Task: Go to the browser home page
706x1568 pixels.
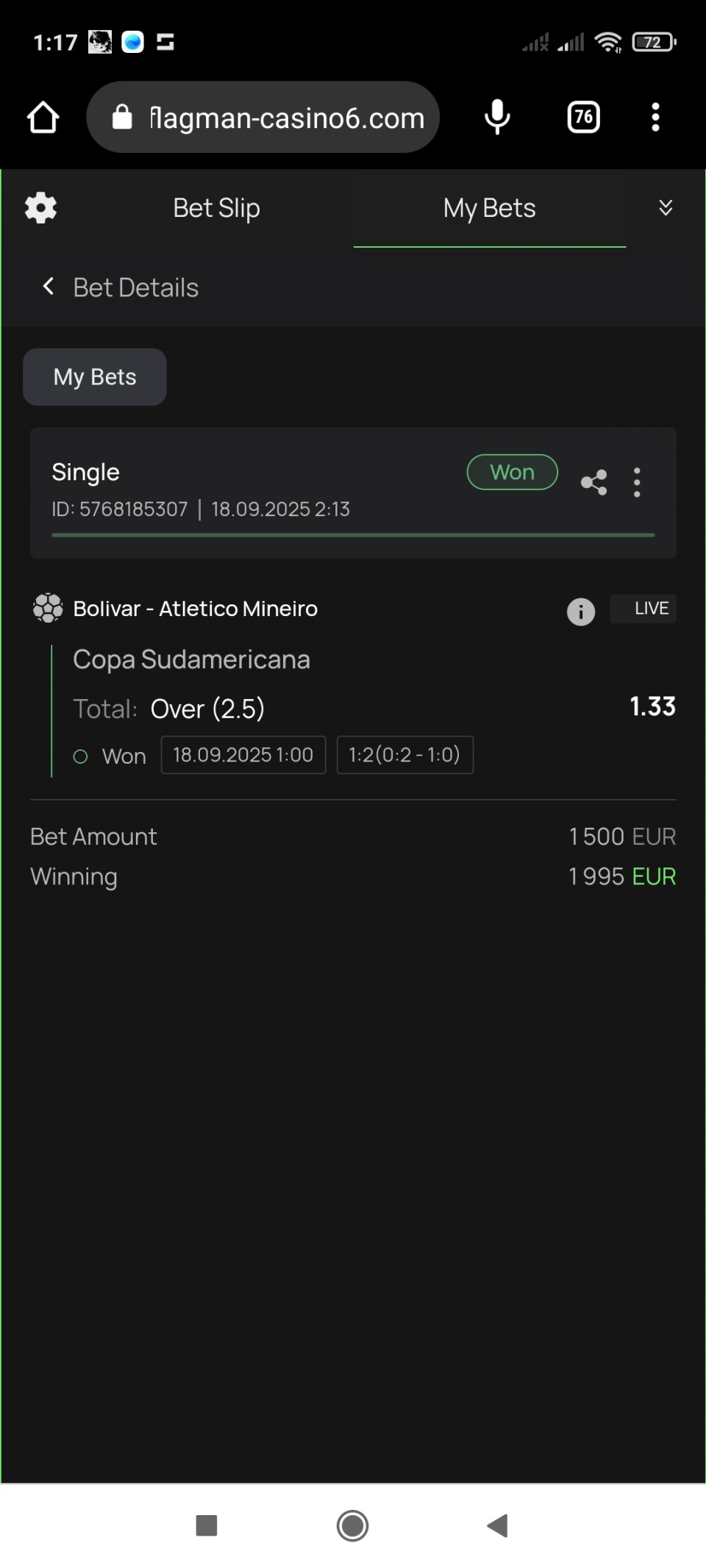Action: pyautogui.click(x=43, y=118)
